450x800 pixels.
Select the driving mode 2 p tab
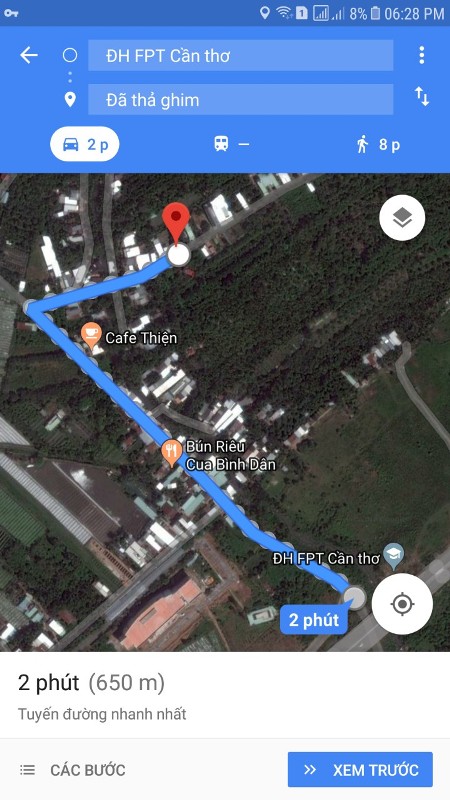click(85, 144)
